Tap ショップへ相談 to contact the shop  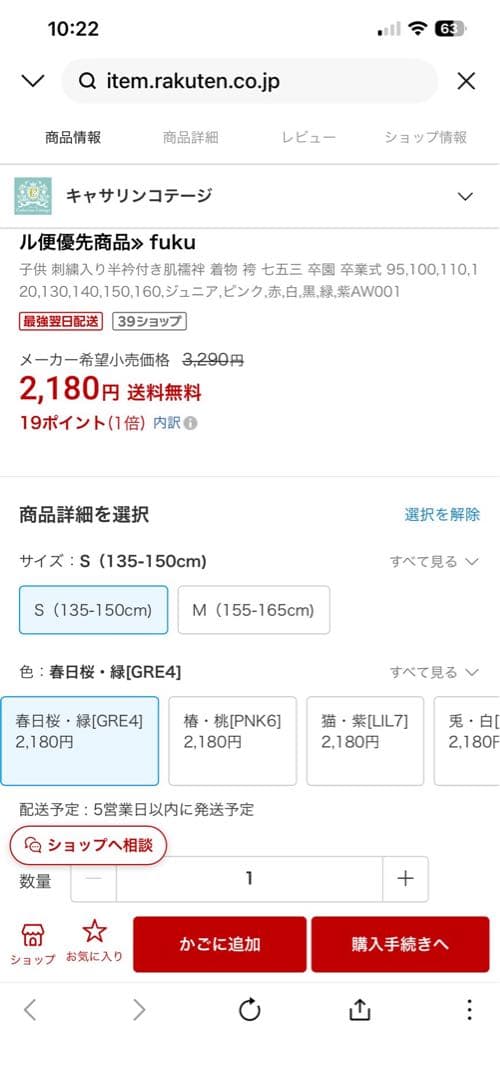(88, 845)
